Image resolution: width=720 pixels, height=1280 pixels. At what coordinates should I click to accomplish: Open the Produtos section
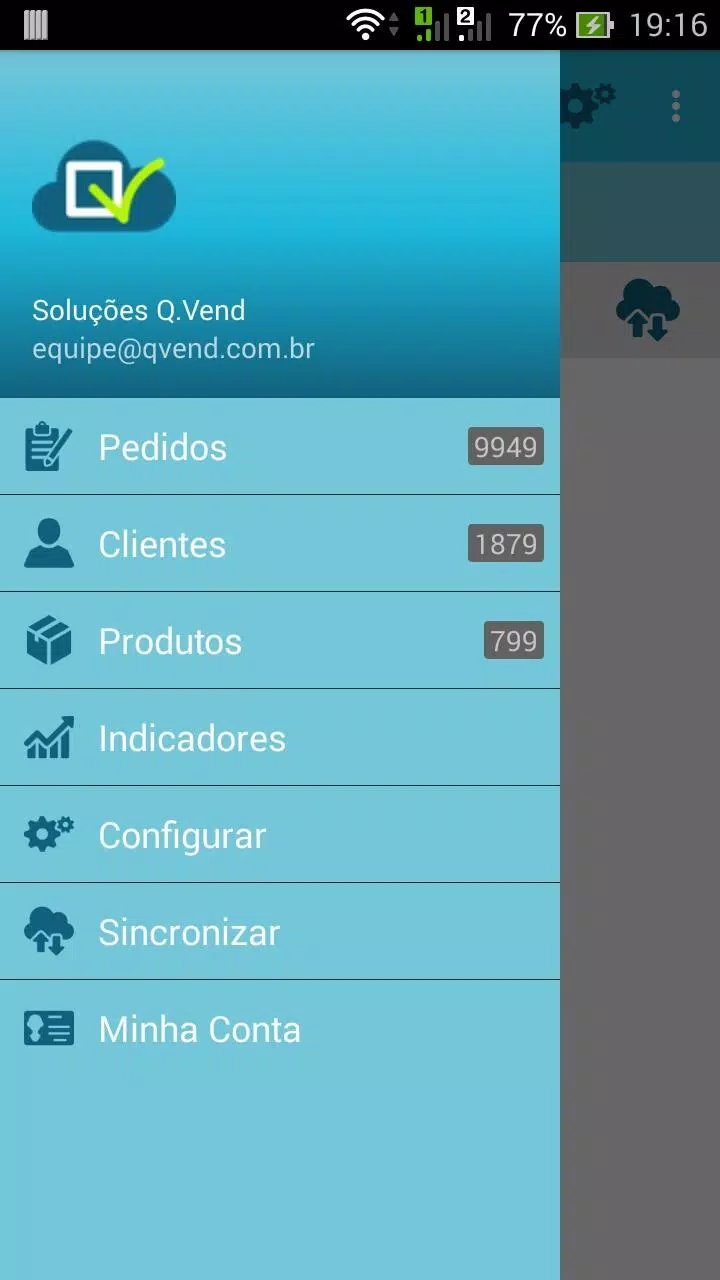(x=280, y=640)
